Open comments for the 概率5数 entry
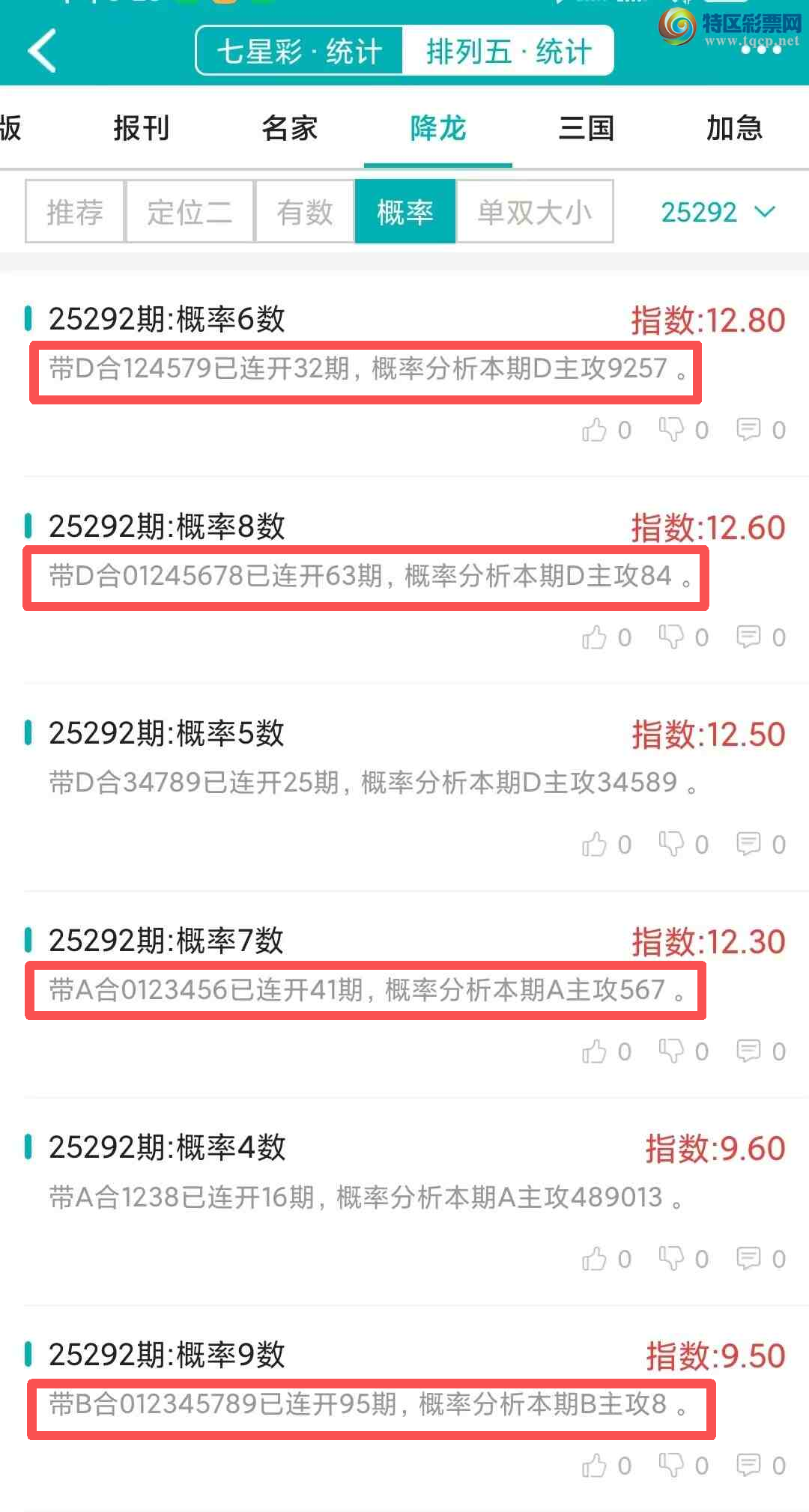Viewport: 809px width, 1512px height. pyautogui.click(x=749, y=844)
